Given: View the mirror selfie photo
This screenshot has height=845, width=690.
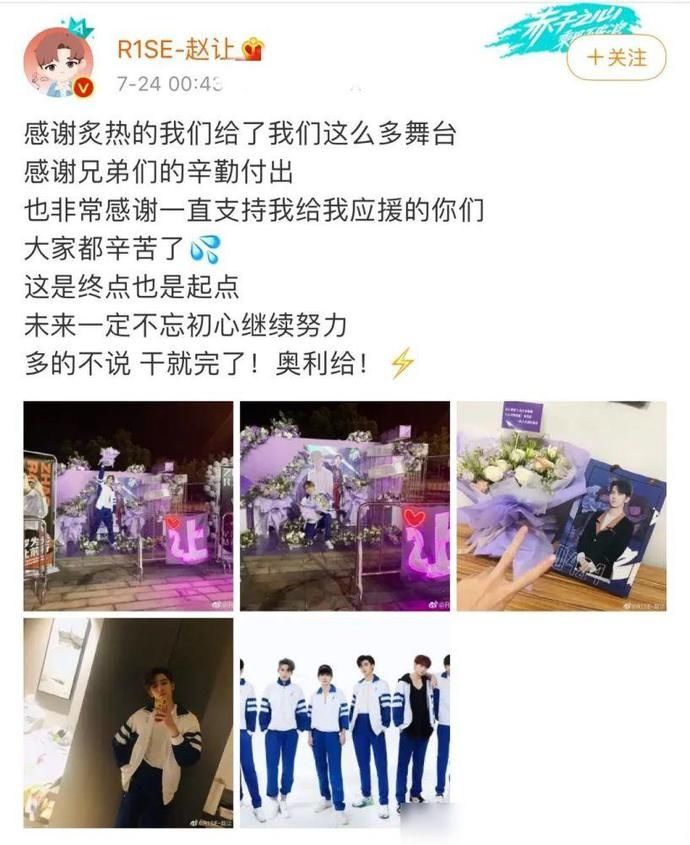Looking at the screenshot, I should click(x=128, y=722).
